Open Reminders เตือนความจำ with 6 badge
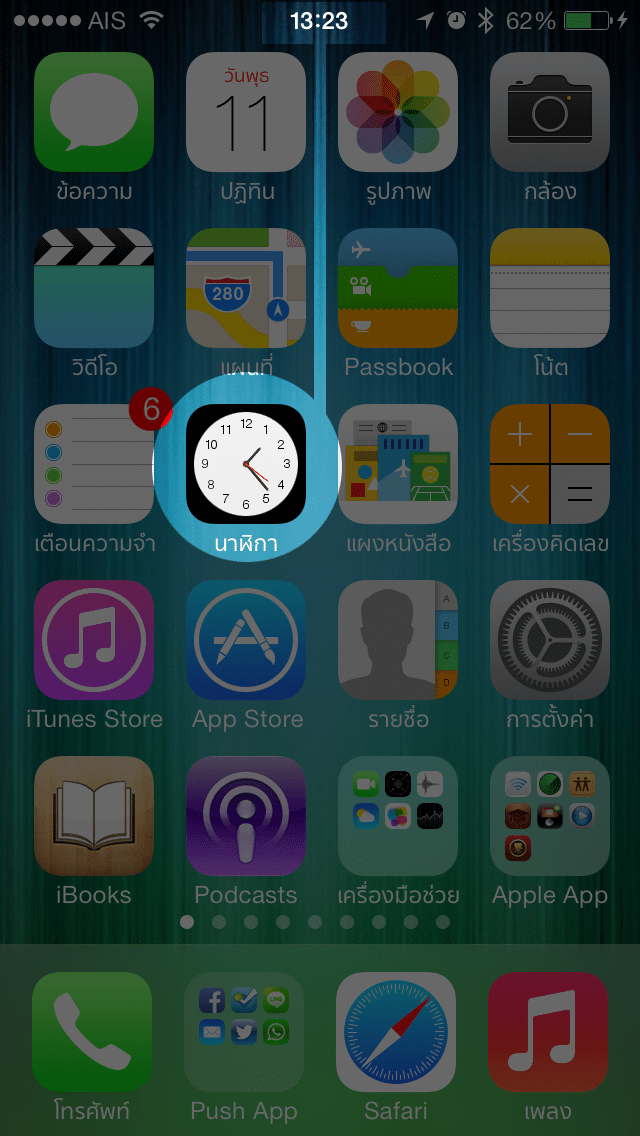Image resolution: width=640 pixels, height=1136 pixels. tap(93, 464)
